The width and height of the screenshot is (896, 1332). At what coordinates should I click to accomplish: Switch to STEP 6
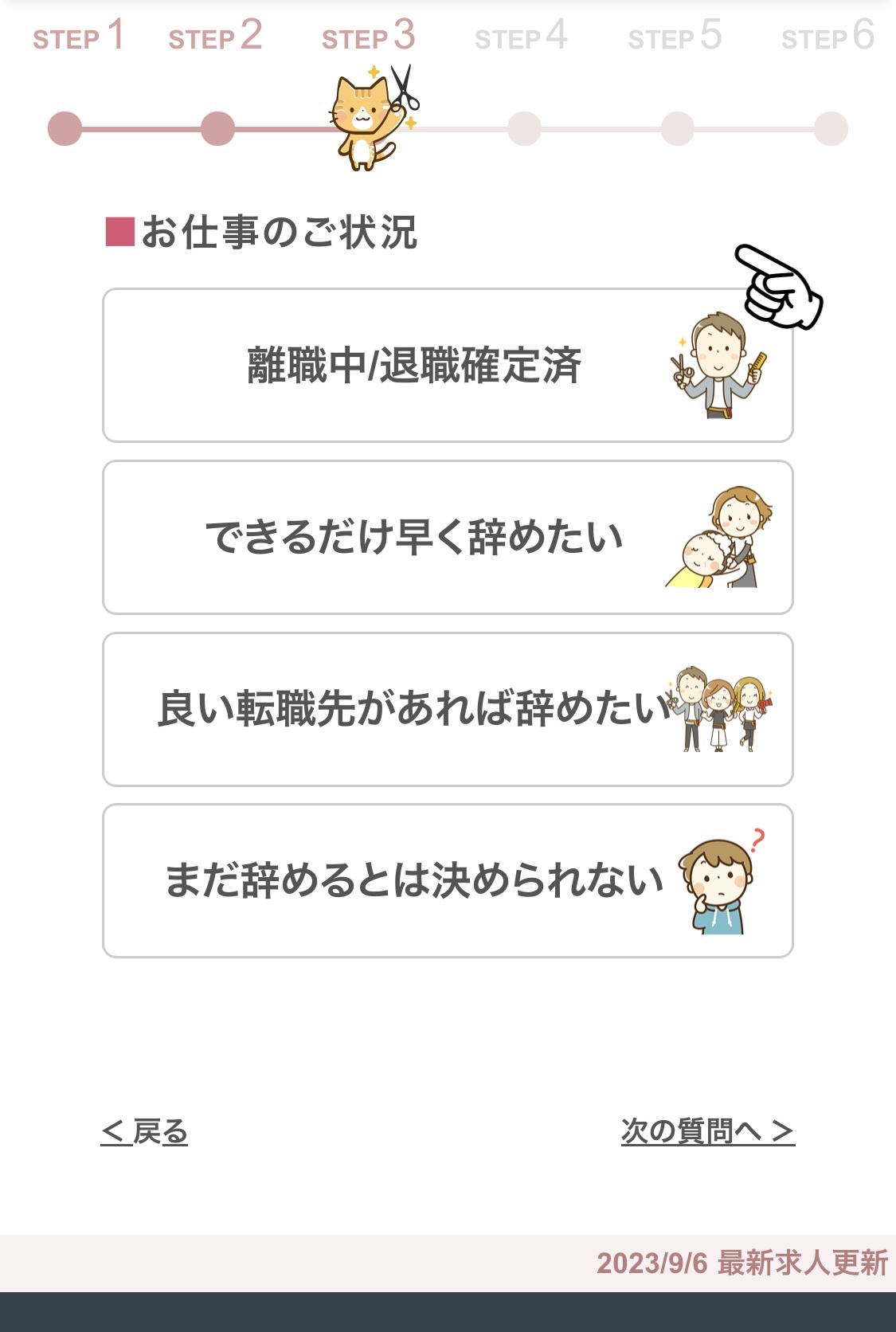[x=828, y=36]
